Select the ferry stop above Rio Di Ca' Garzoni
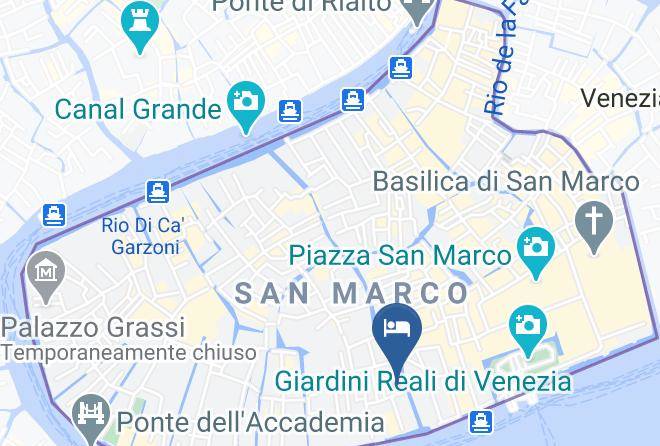The width and height of the screenshot is (660, 446). point(157,191)
